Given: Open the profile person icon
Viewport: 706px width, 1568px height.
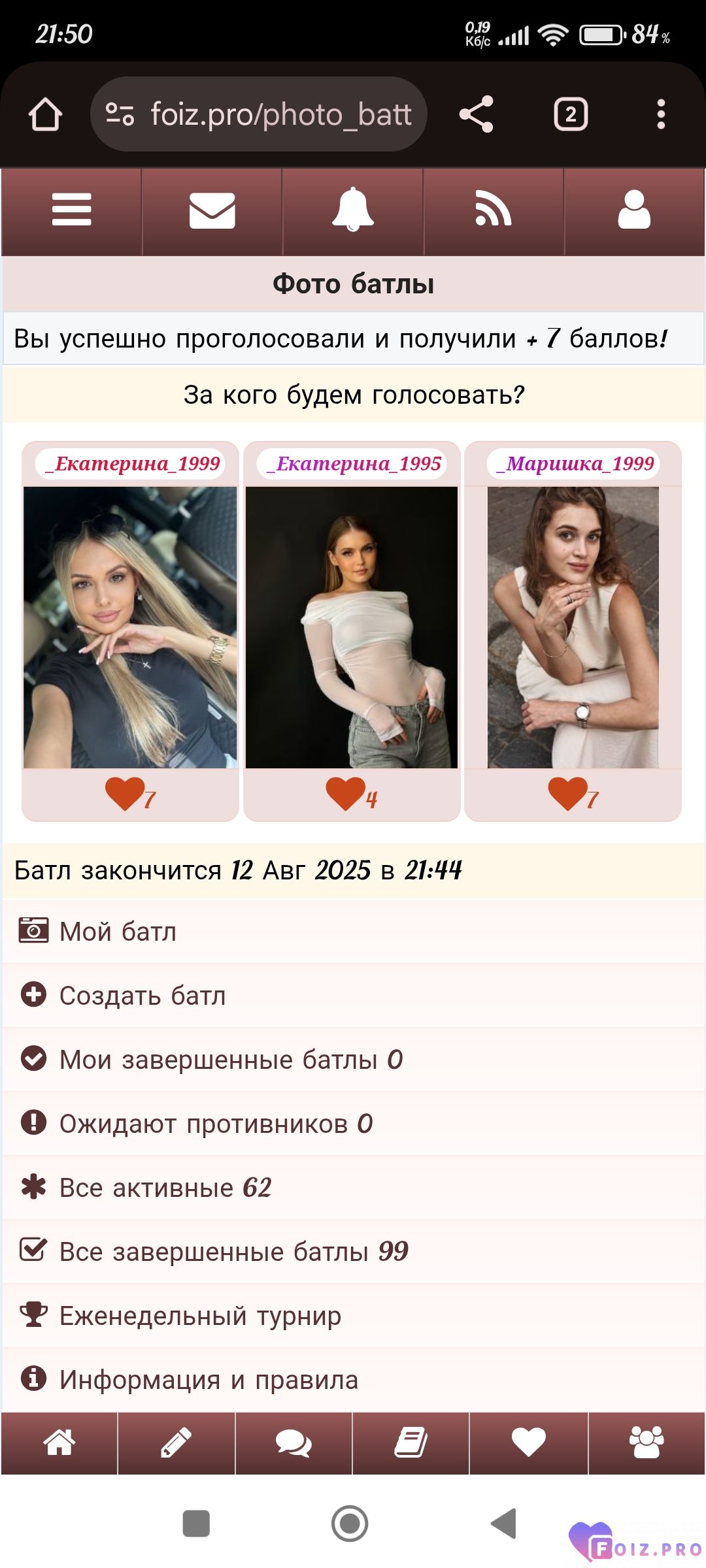Looking at the screenshot, I should tap(634, 210).
